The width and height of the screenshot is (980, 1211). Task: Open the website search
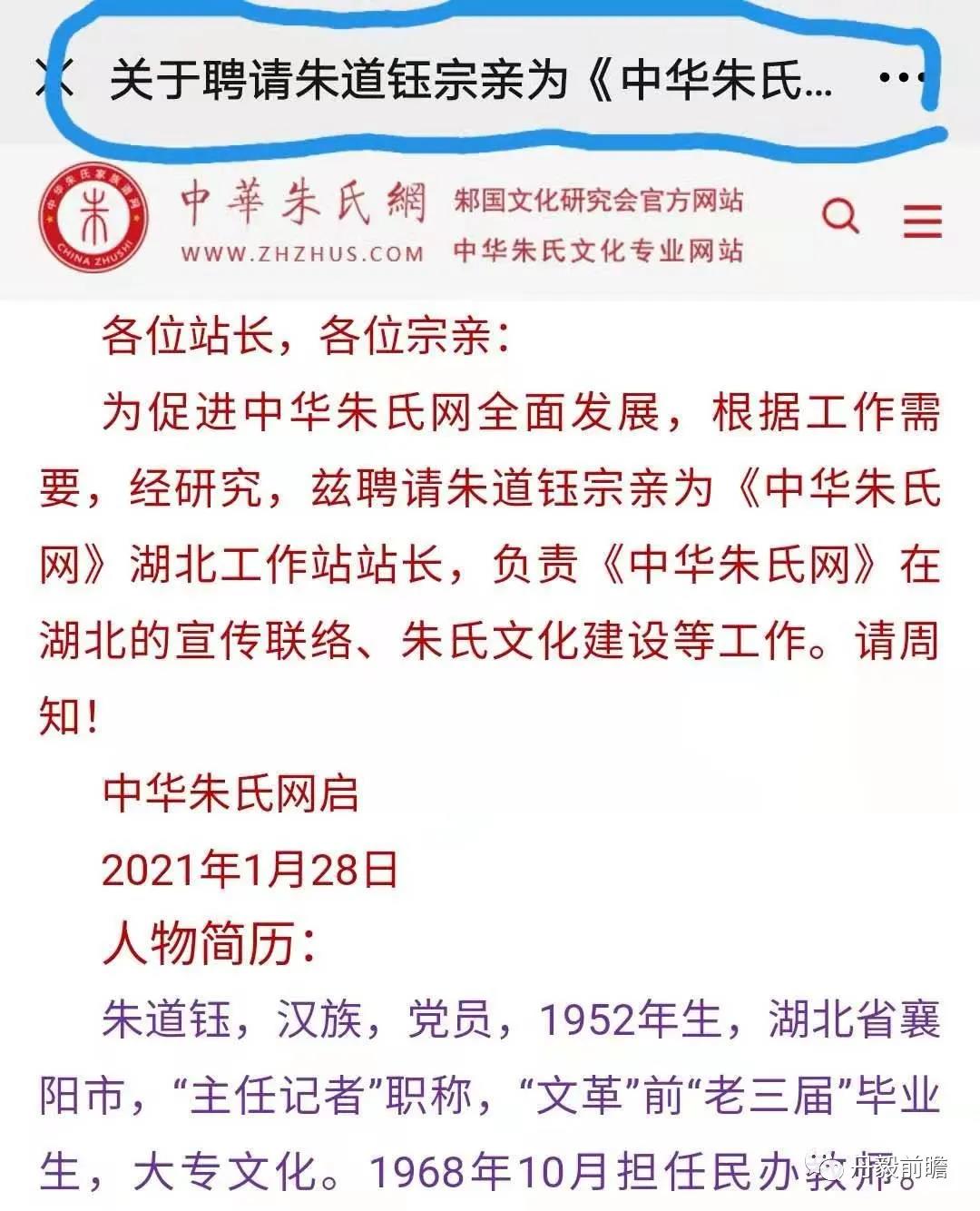coord(840,218)
